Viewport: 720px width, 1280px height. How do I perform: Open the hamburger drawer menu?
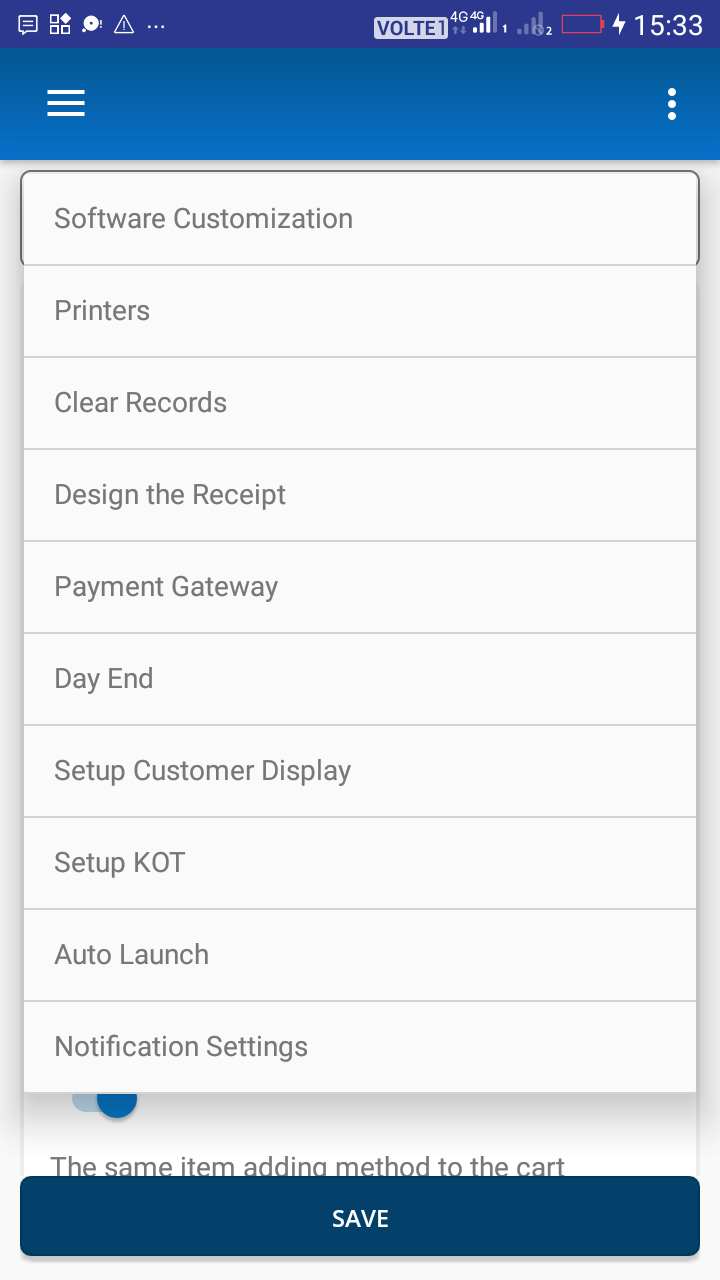point(66,104)
